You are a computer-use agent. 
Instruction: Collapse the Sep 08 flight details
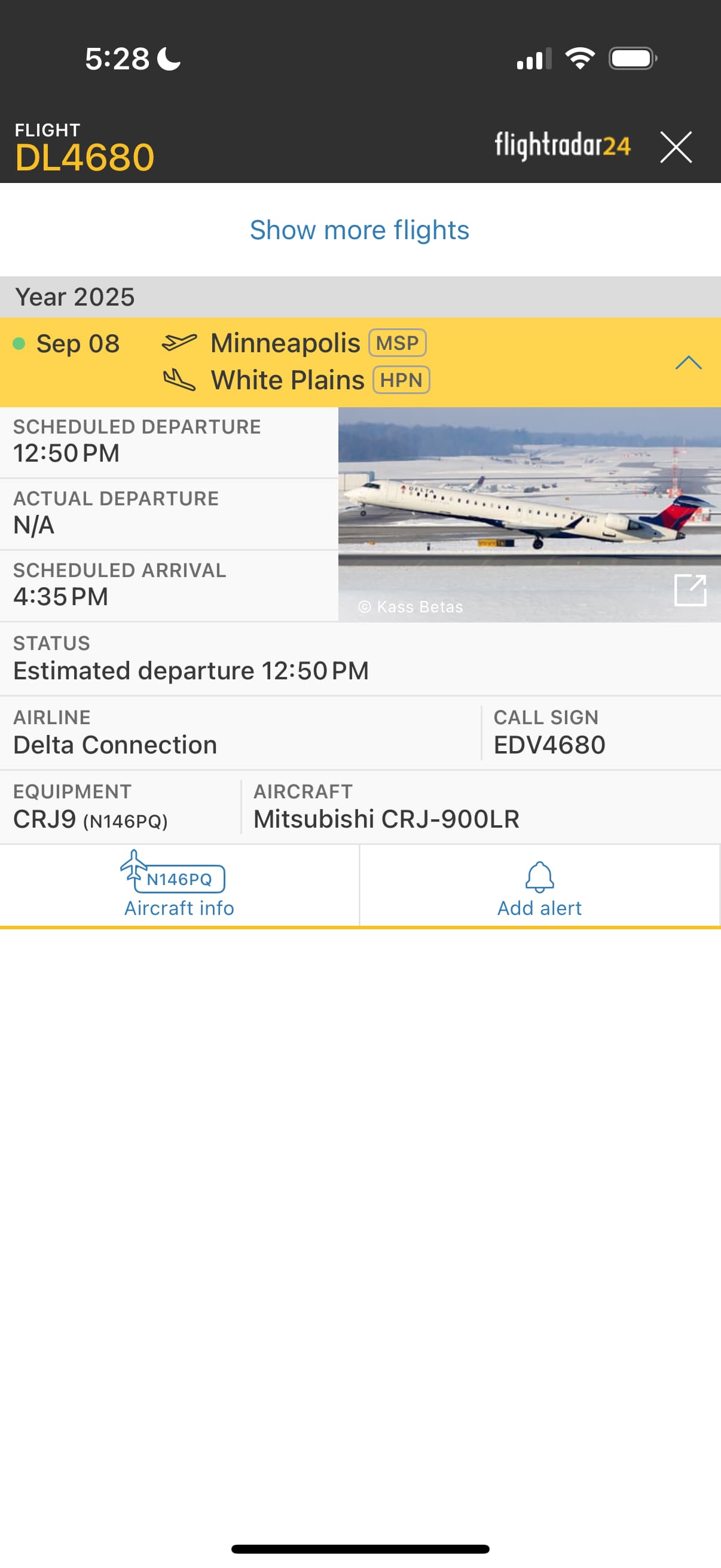(x=688, y=363)
